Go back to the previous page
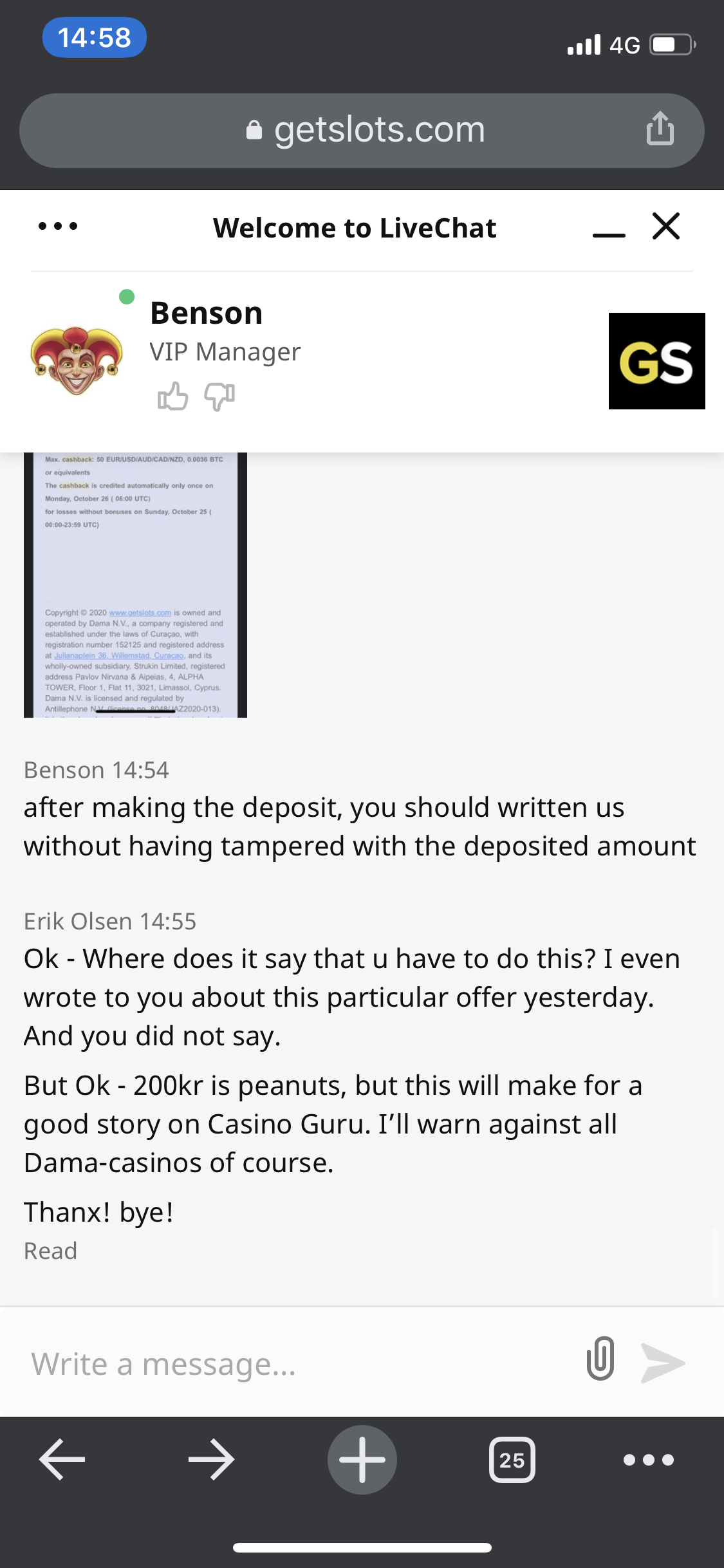724x1568 pixels. pyautogui.click(x=62, y=1459)
